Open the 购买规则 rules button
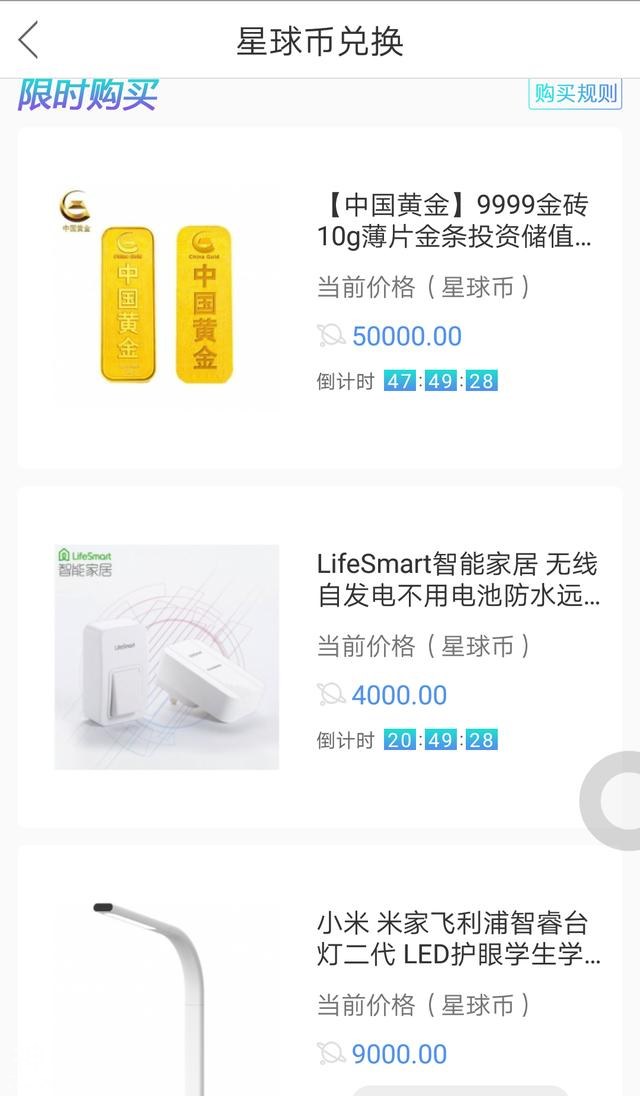Image resolution: width=640 pixels, height=1096 pixels. tap(575, 94)
